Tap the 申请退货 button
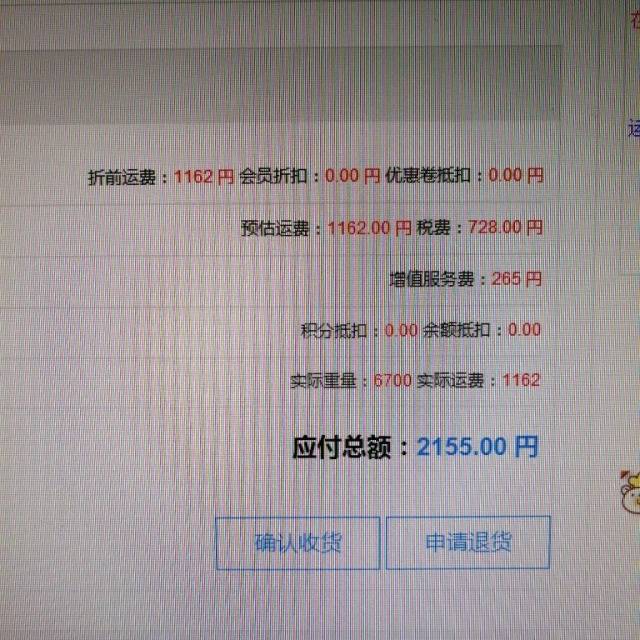Image resolution: width=640 pixels, height=640 pixels. coord(468,543)
